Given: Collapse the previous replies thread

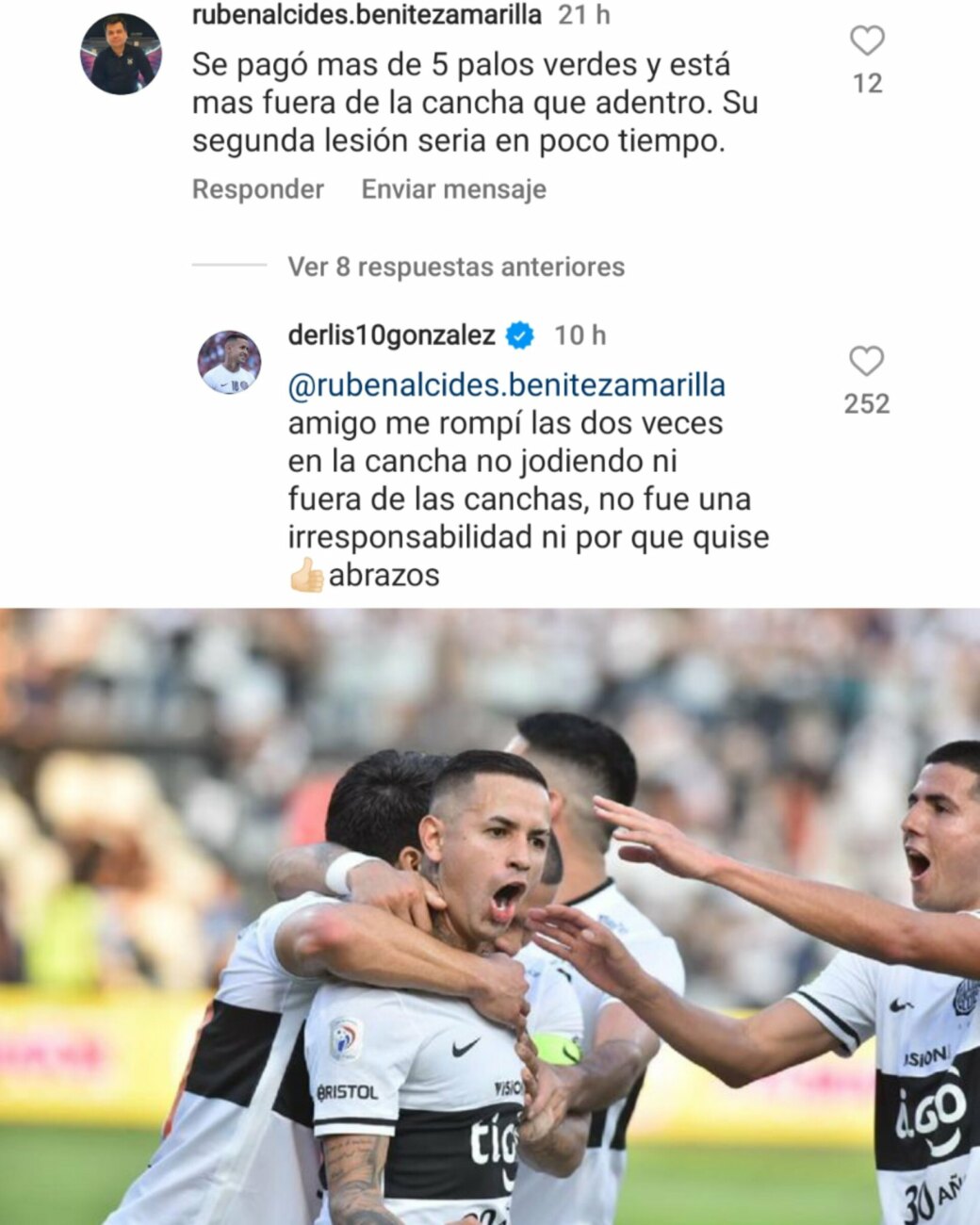Looking at the screenshot, I should (x=455, y=267).
